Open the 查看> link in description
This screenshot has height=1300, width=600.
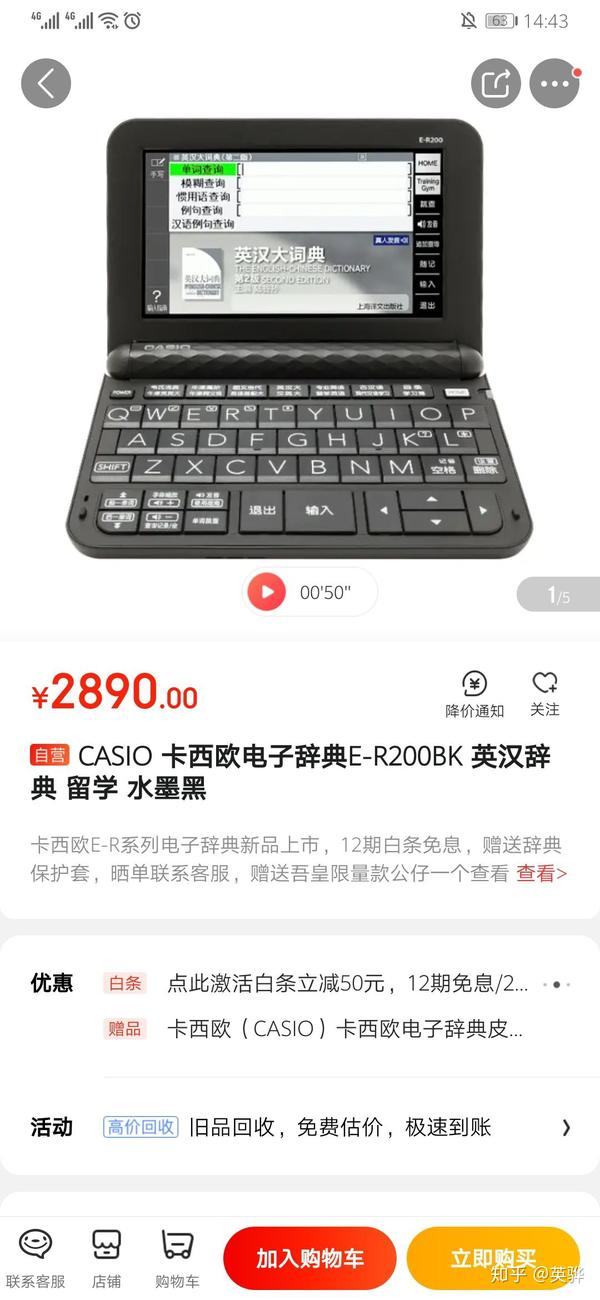[x=541, y=873]
